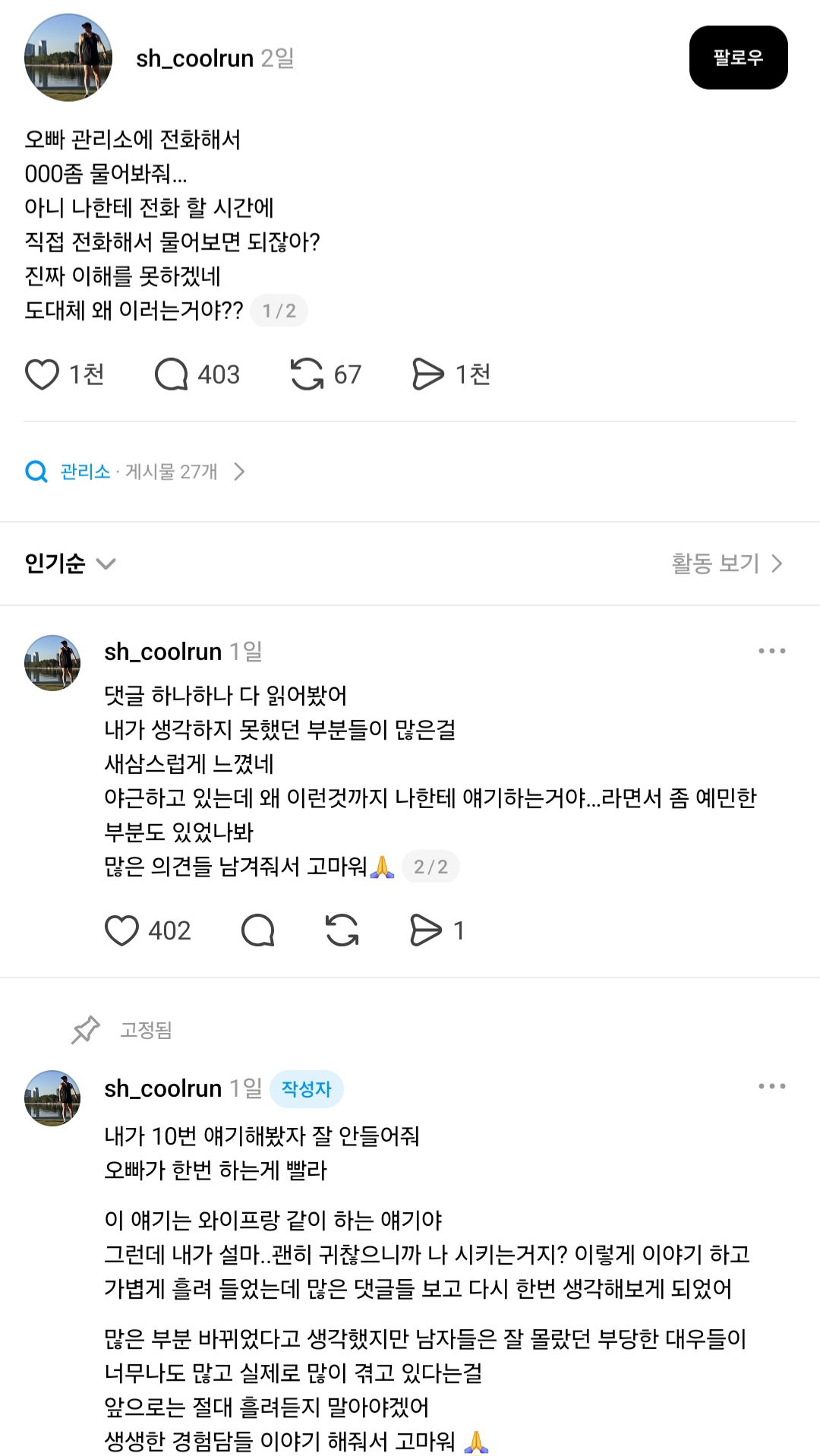Change the 인기순 sort order dropdown
The width and height of the screenshot is (820, 1456).
point(70,564)
